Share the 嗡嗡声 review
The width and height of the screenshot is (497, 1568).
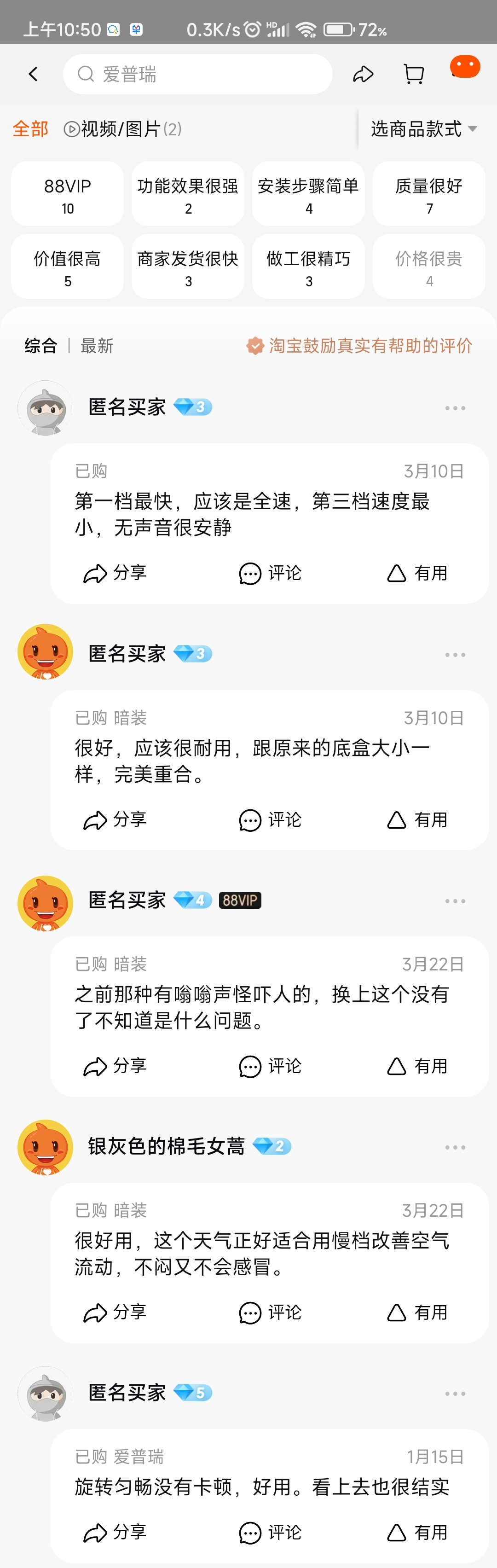(115, 1066)
